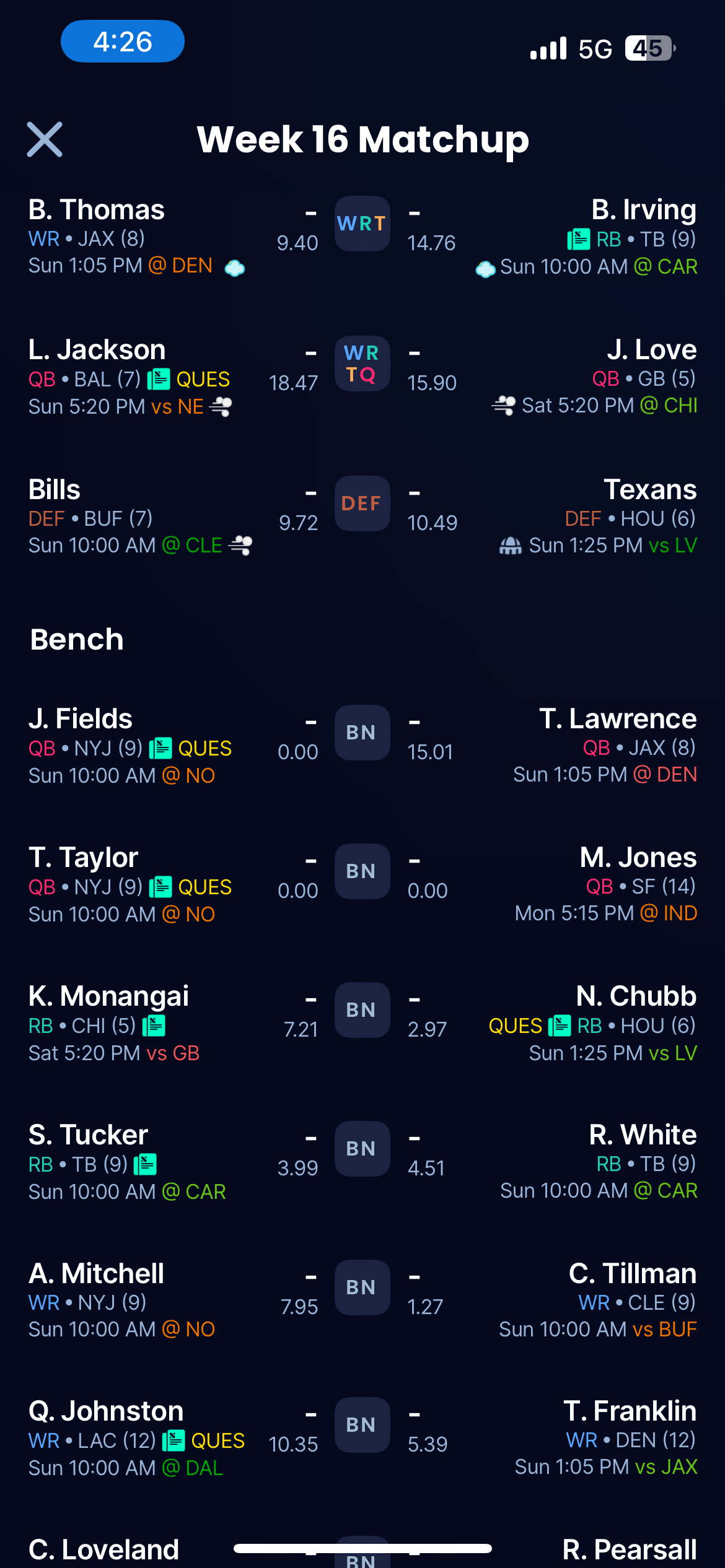Viewport: 725px width, 1568px height.
Task: View N. Chubb player details
Action: click(636, 997)
